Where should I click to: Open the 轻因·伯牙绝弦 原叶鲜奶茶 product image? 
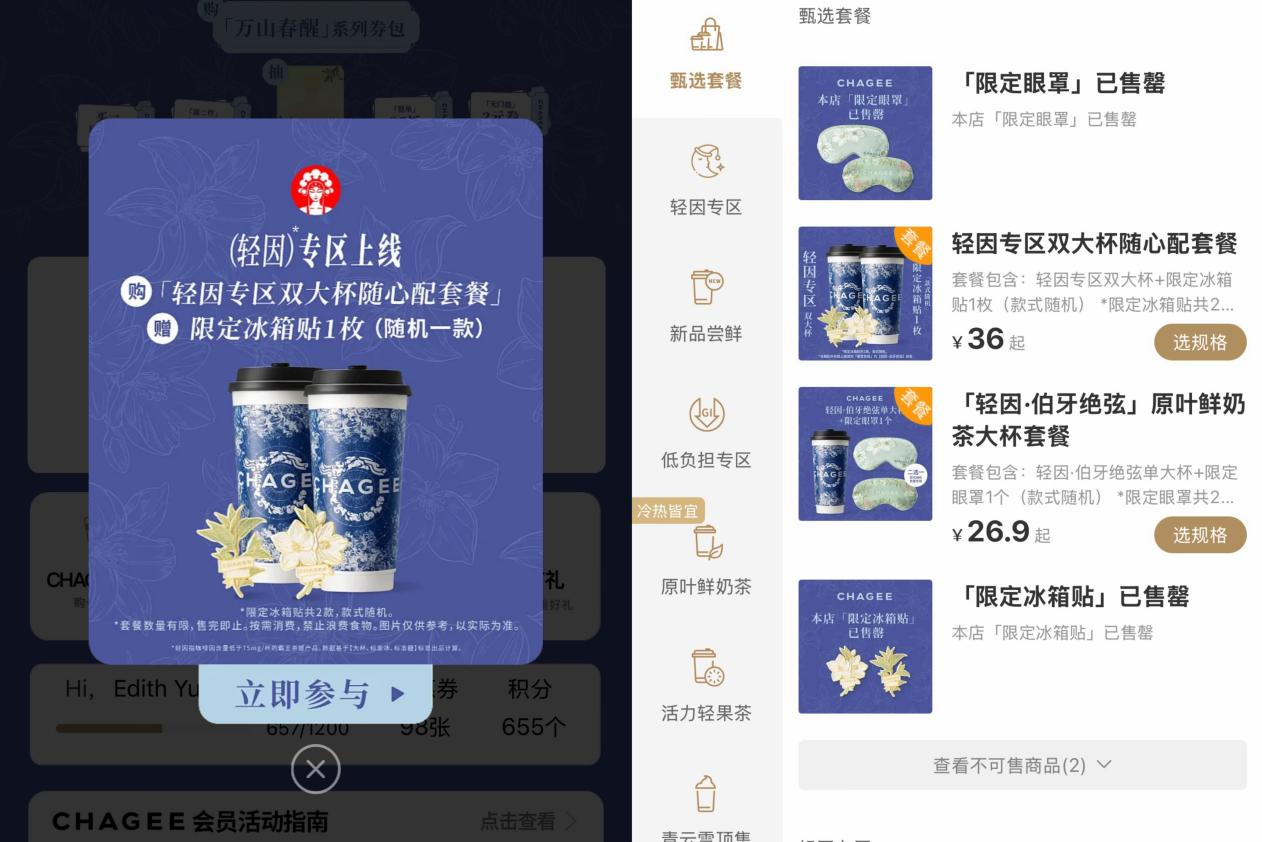pyautogui.click(x=865, y=454)
